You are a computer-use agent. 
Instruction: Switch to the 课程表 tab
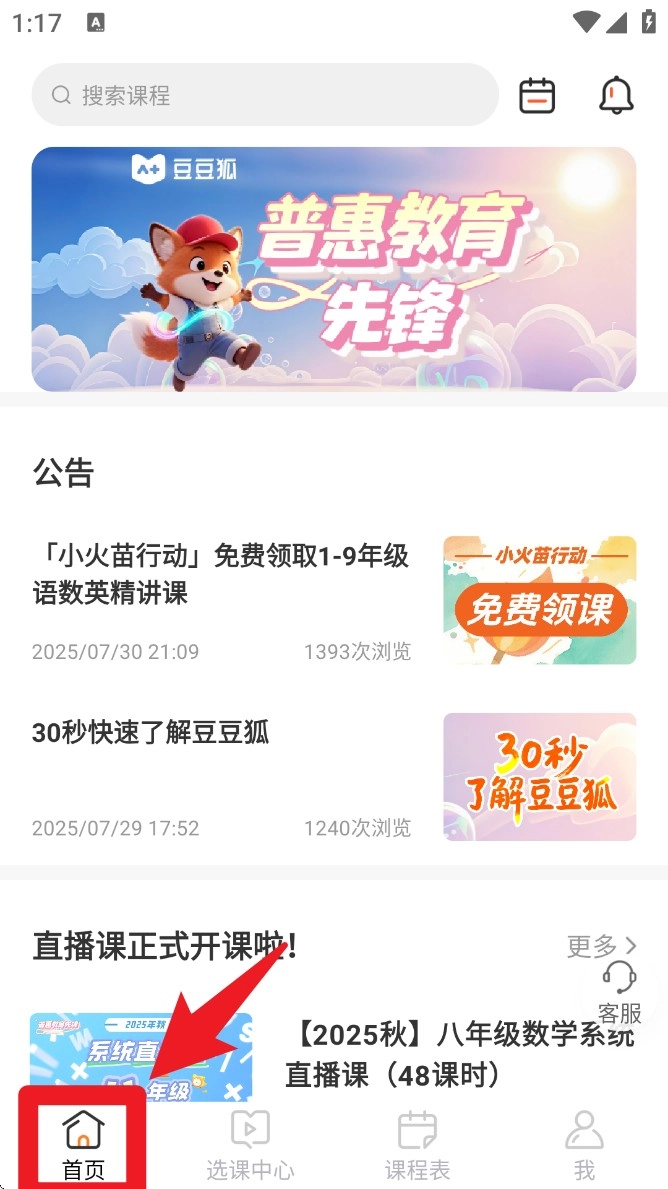click(x=417, y=1143)
